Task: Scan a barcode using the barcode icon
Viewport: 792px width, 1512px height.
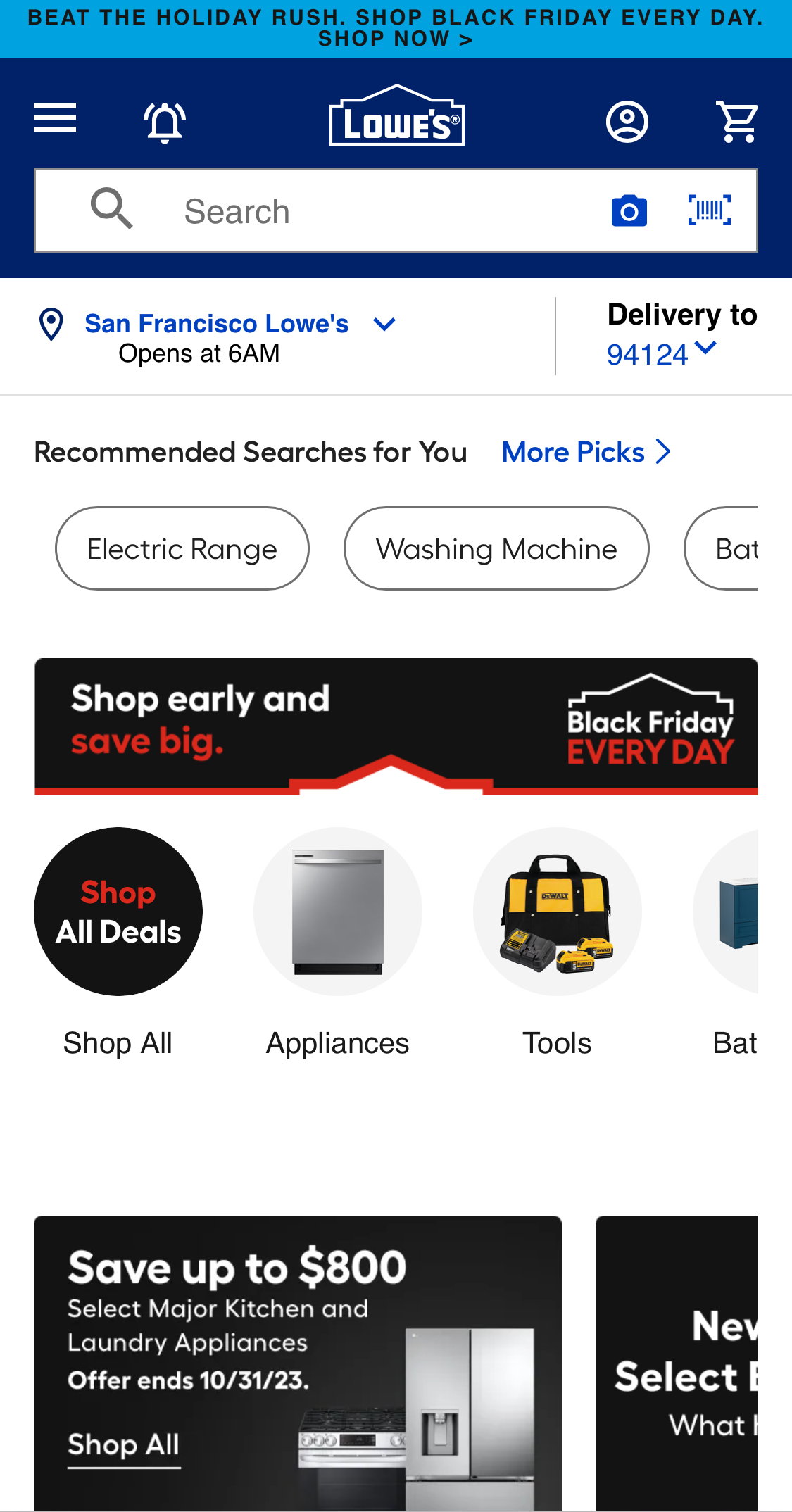Action: tap(711, 210)
